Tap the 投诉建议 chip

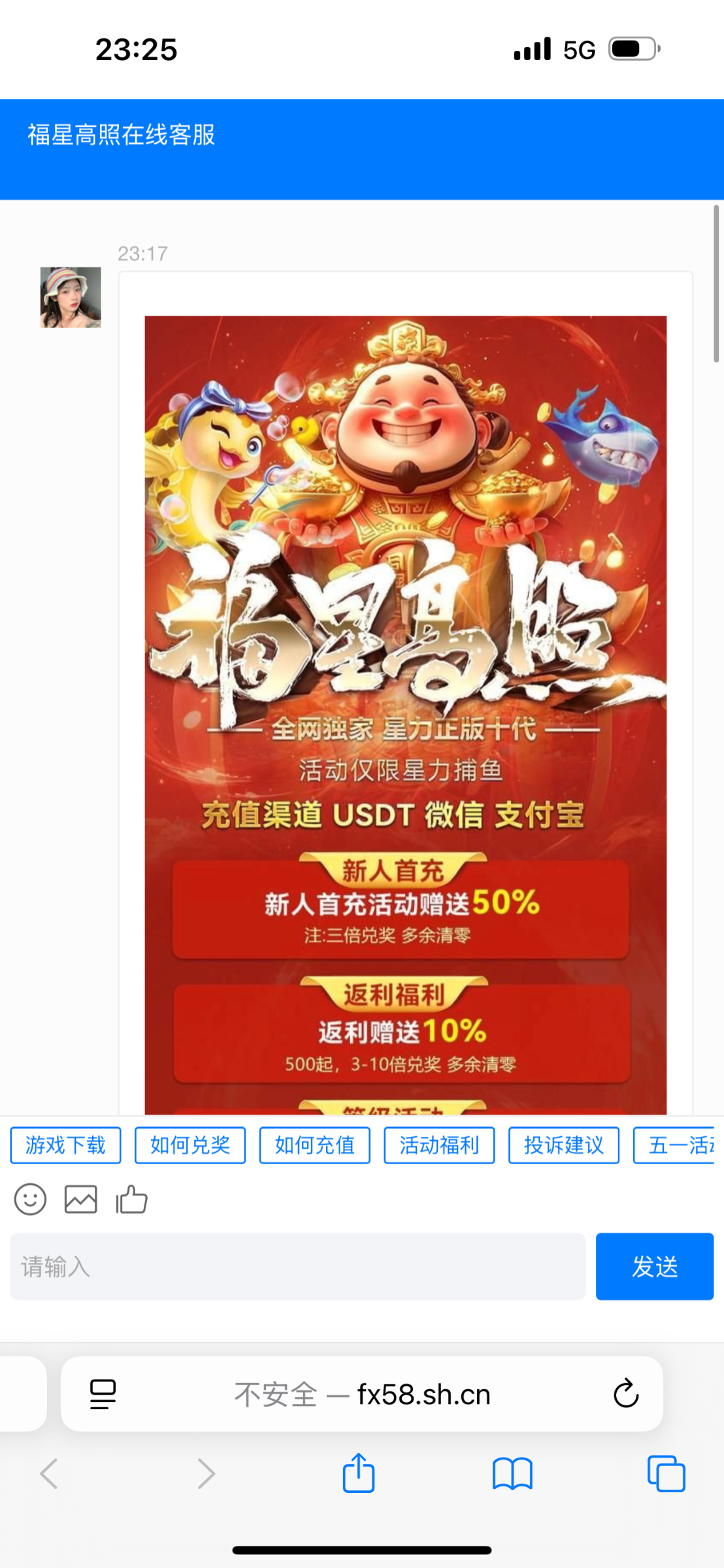coord(564,1145)
